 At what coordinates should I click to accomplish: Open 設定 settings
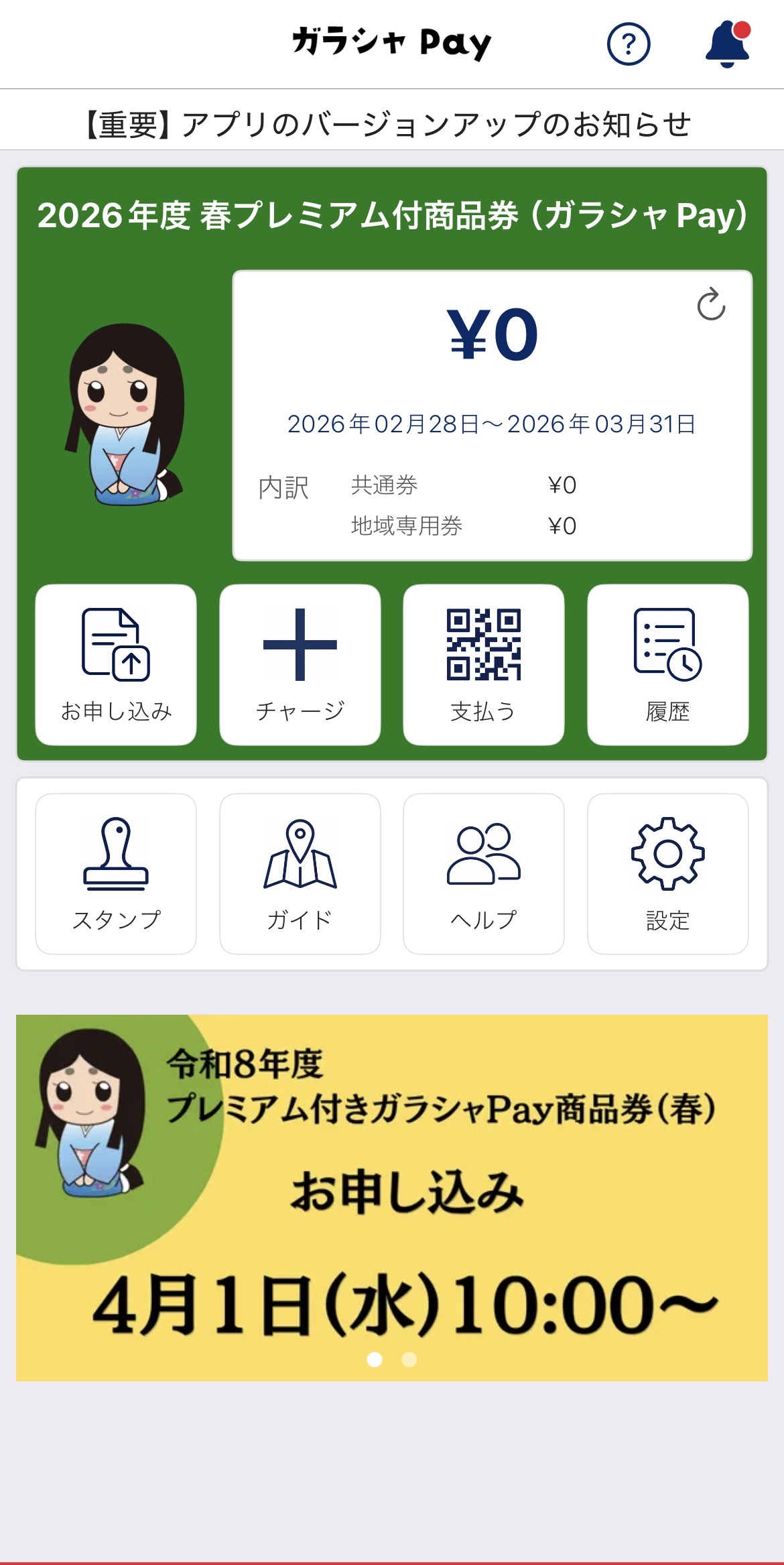coord(667,873)
